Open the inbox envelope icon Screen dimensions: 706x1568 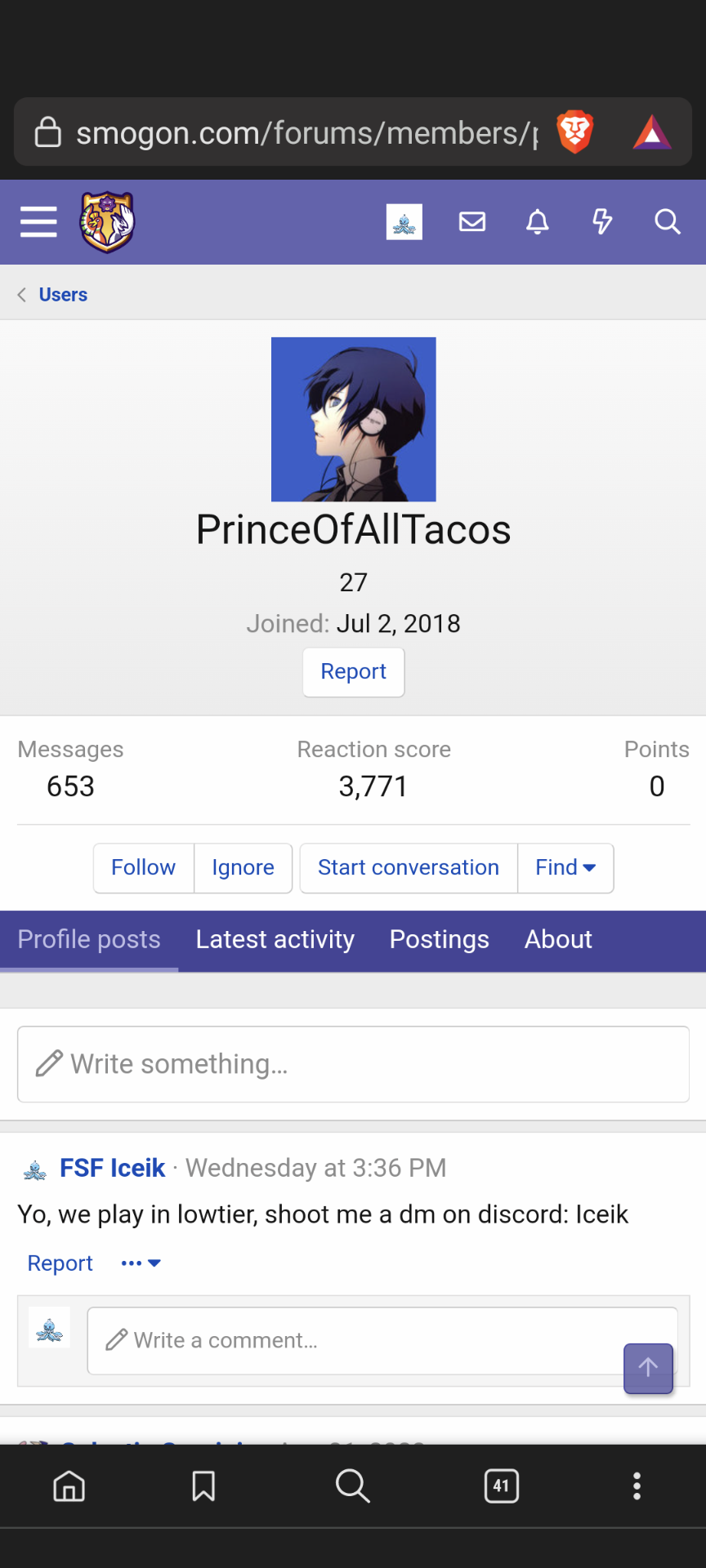tap(472, 221)
